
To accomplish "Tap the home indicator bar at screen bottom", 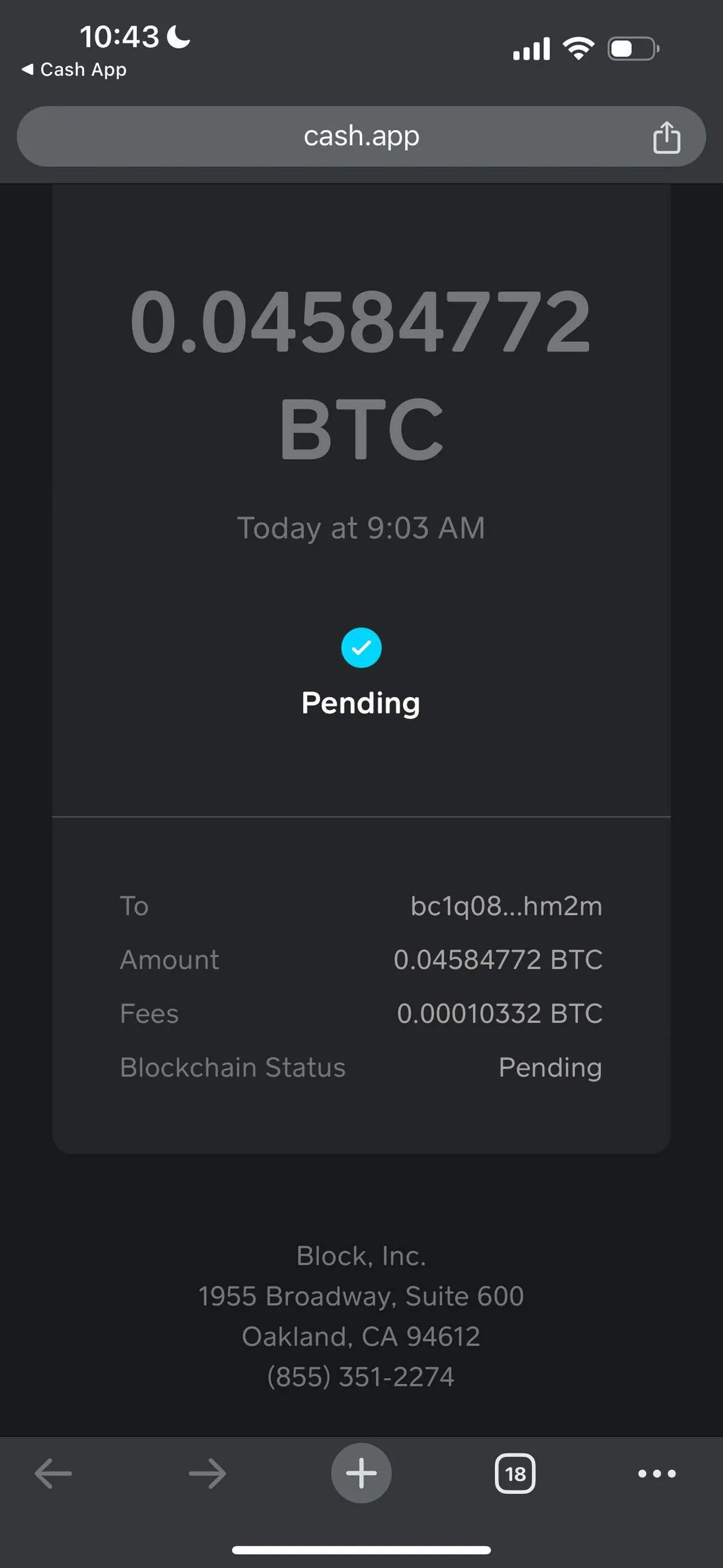I will point(361,1549).
